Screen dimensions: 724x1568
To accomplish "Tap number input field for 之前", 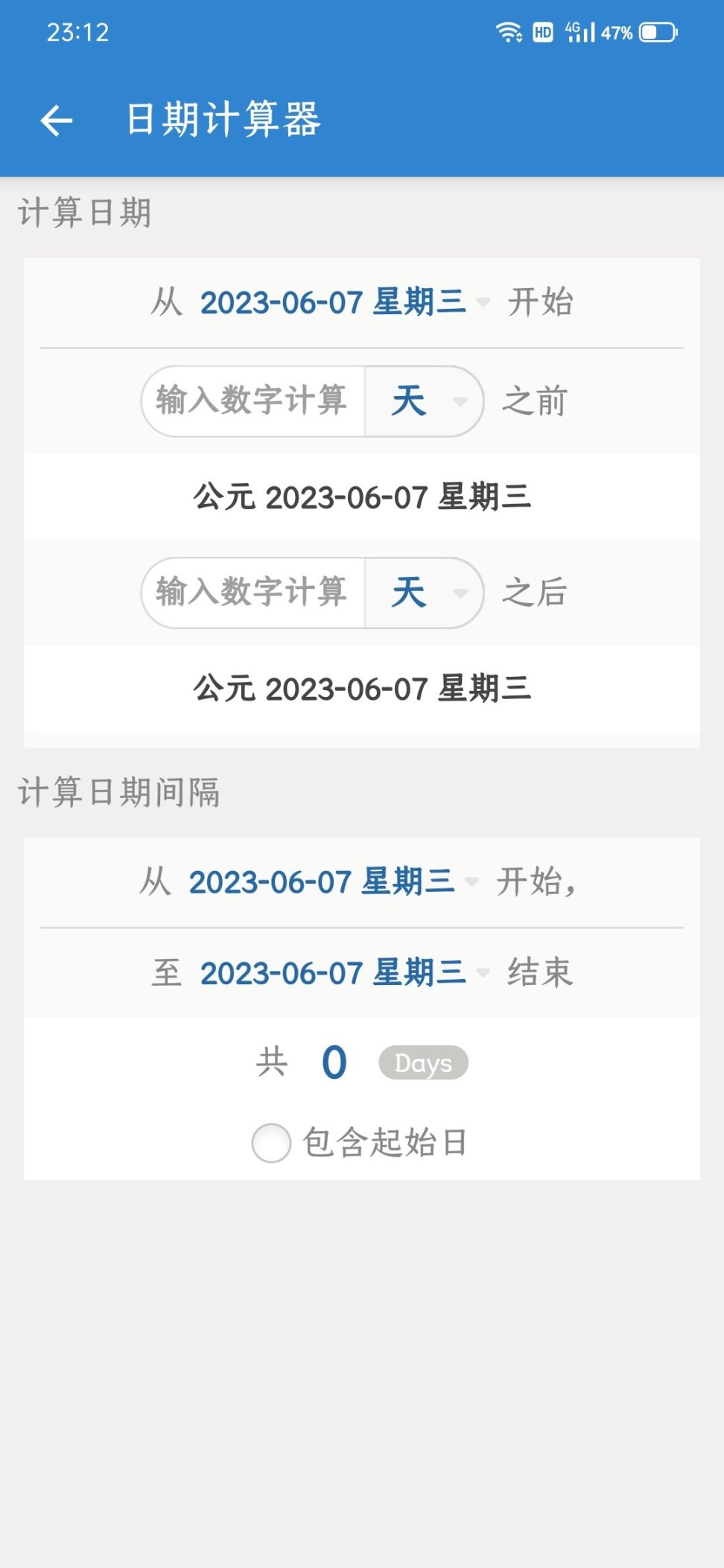I will (x=253, y=401).
